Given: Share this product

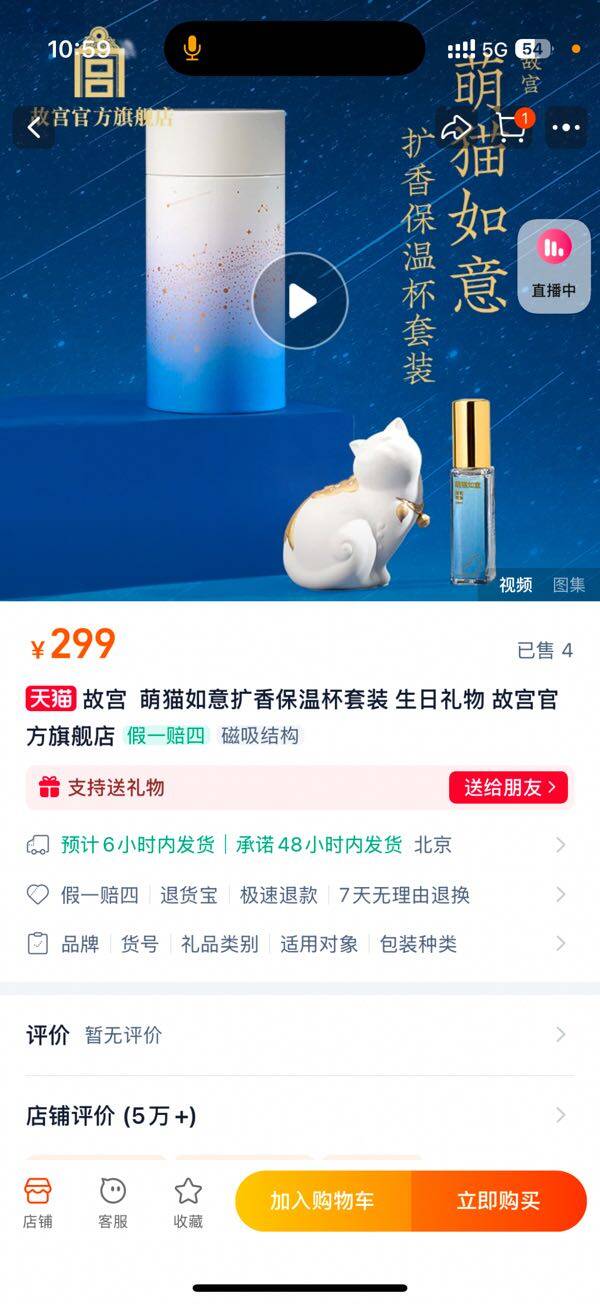Looking at the screenshot, I should pos(456,128).
